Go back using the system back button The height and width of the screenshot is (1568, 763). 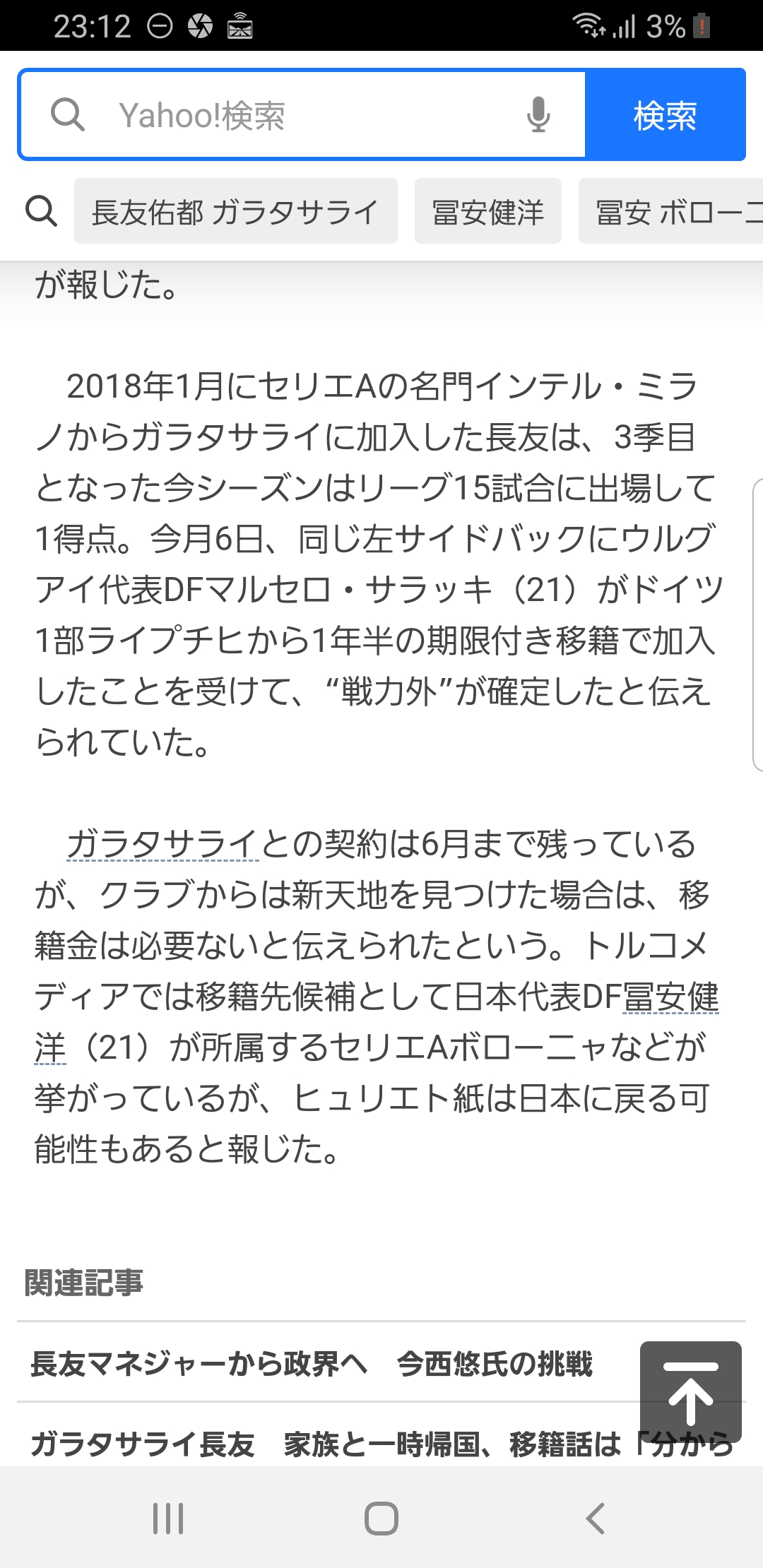coord(596,1518)
